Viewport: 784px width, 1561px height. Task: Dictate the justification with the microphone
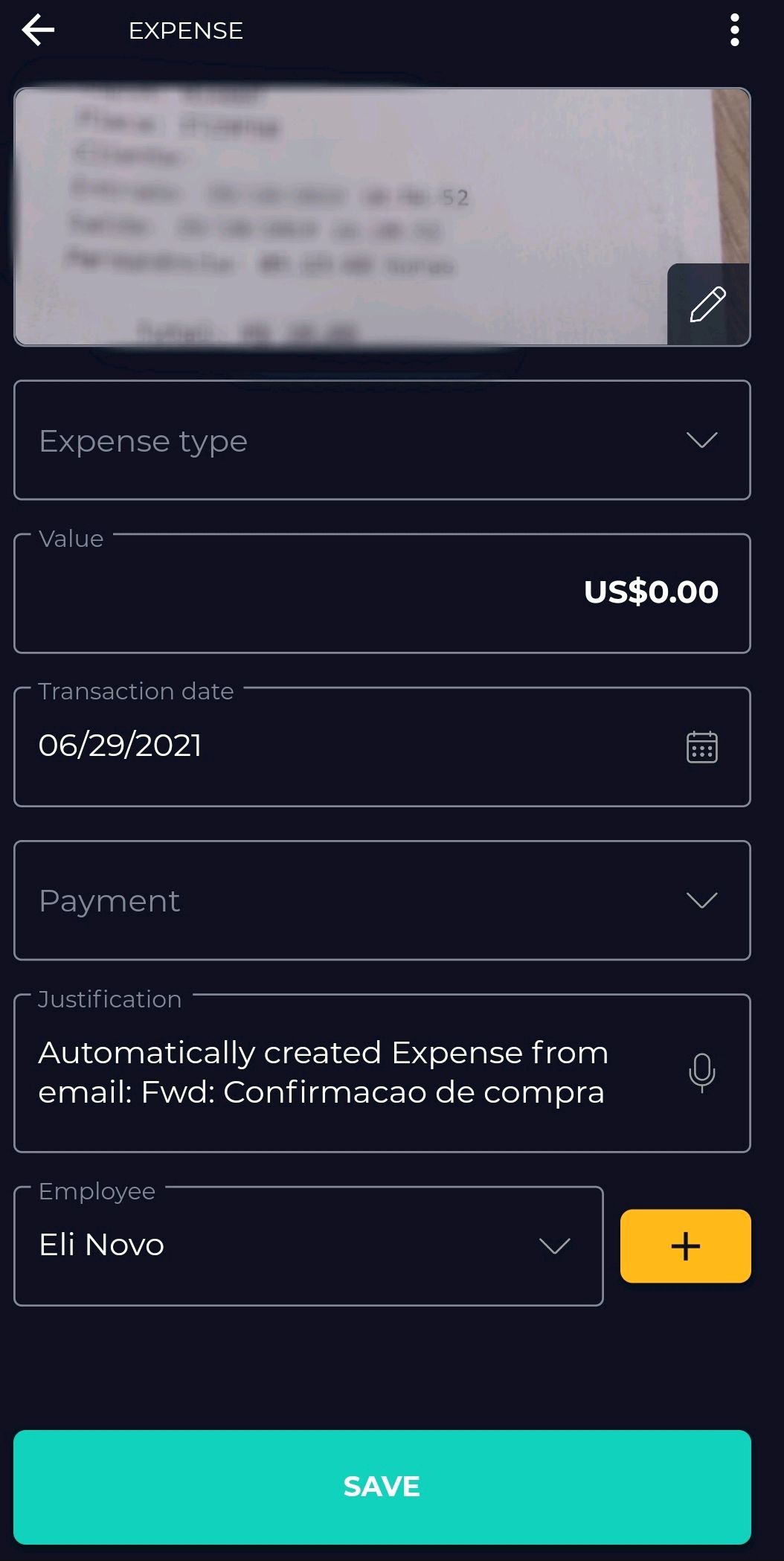click(x=701, y=1072)
